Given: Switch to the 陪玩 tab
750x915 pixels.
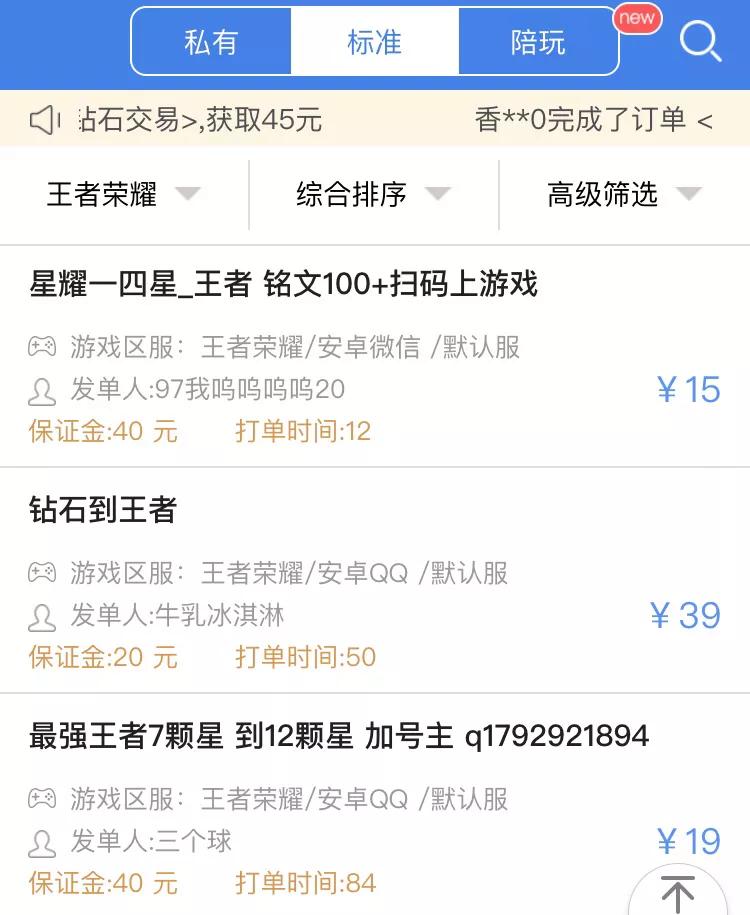Looking at the screenshot, I should 539,42.
